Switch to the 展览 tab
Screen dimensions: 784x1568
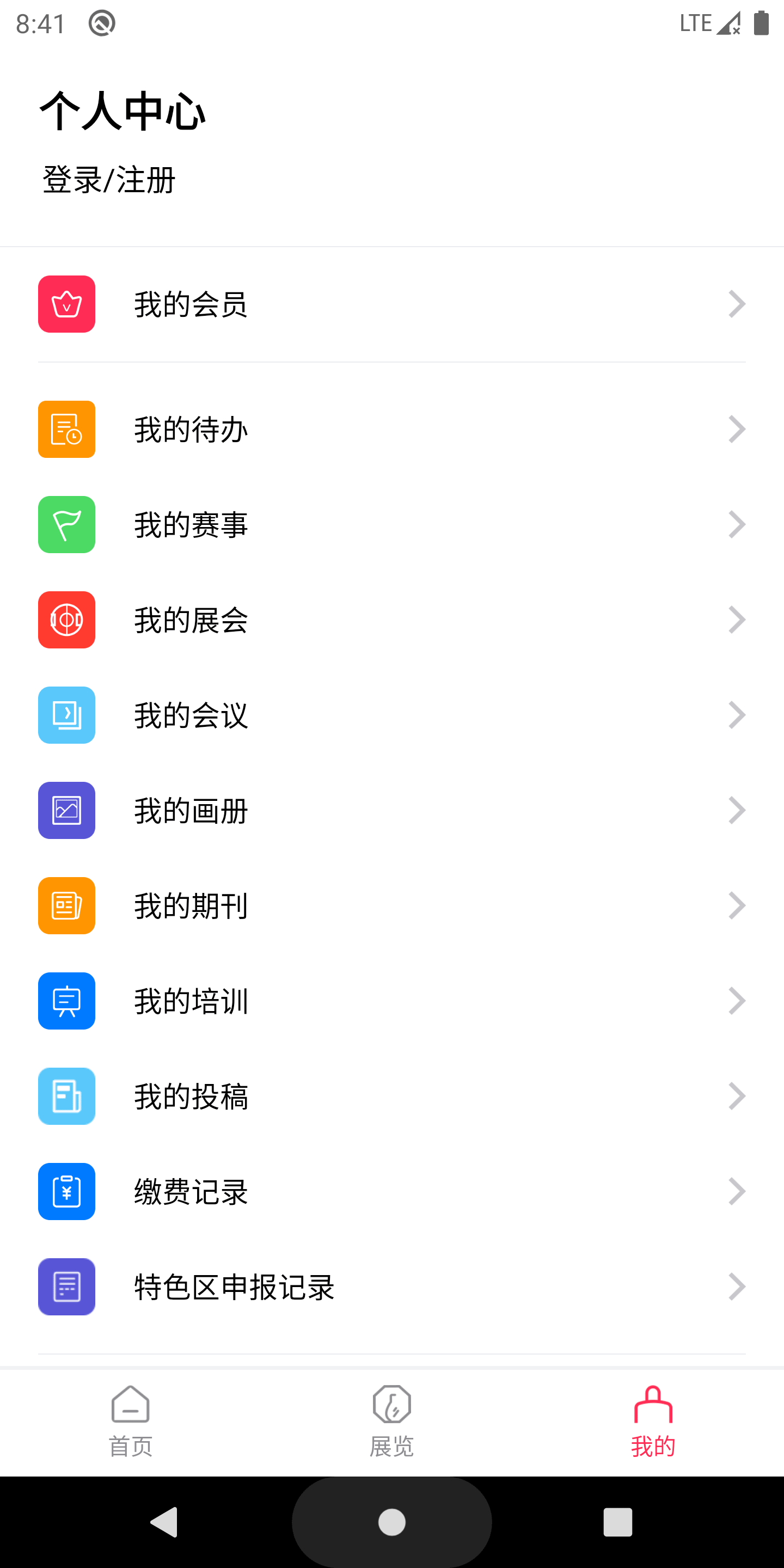click(391, 1418)
